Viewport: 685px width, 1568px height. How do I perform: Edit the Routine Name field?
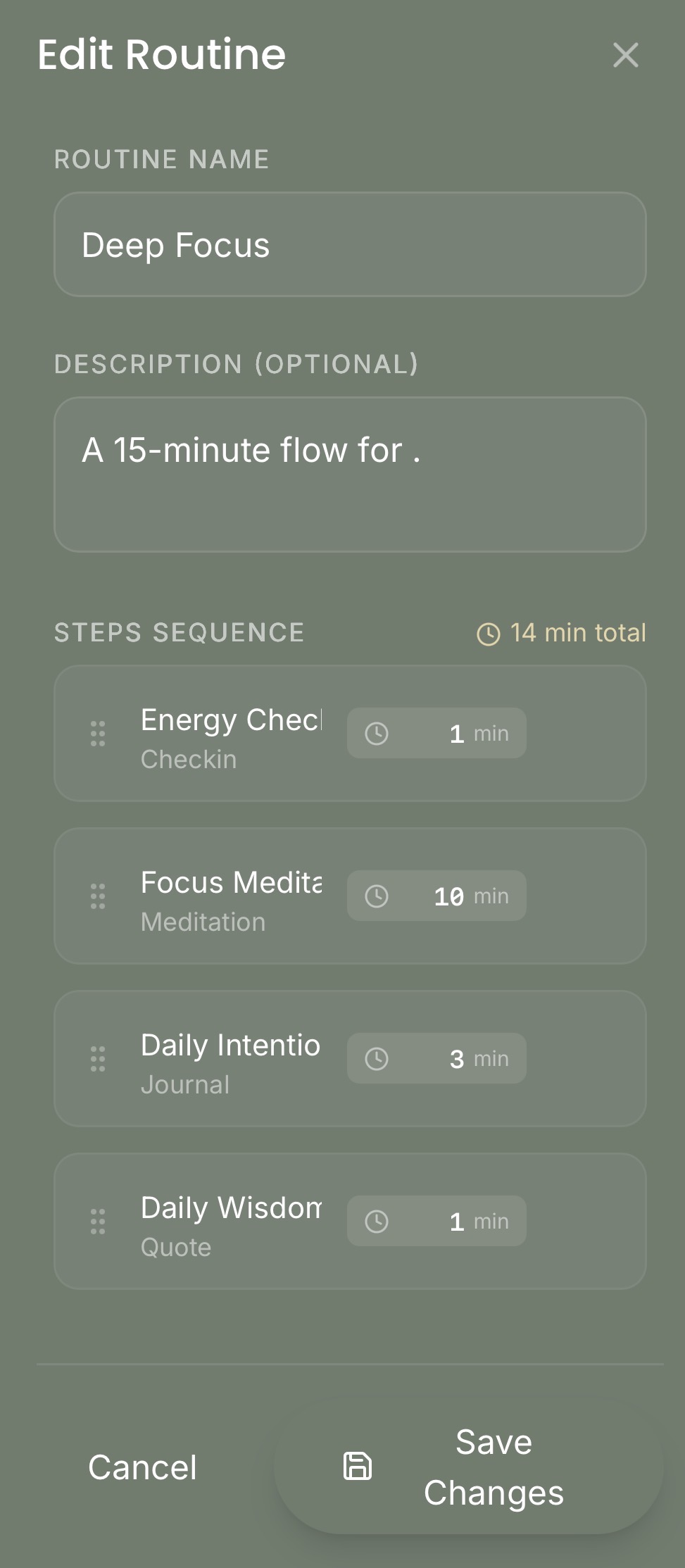coord(350,245)
